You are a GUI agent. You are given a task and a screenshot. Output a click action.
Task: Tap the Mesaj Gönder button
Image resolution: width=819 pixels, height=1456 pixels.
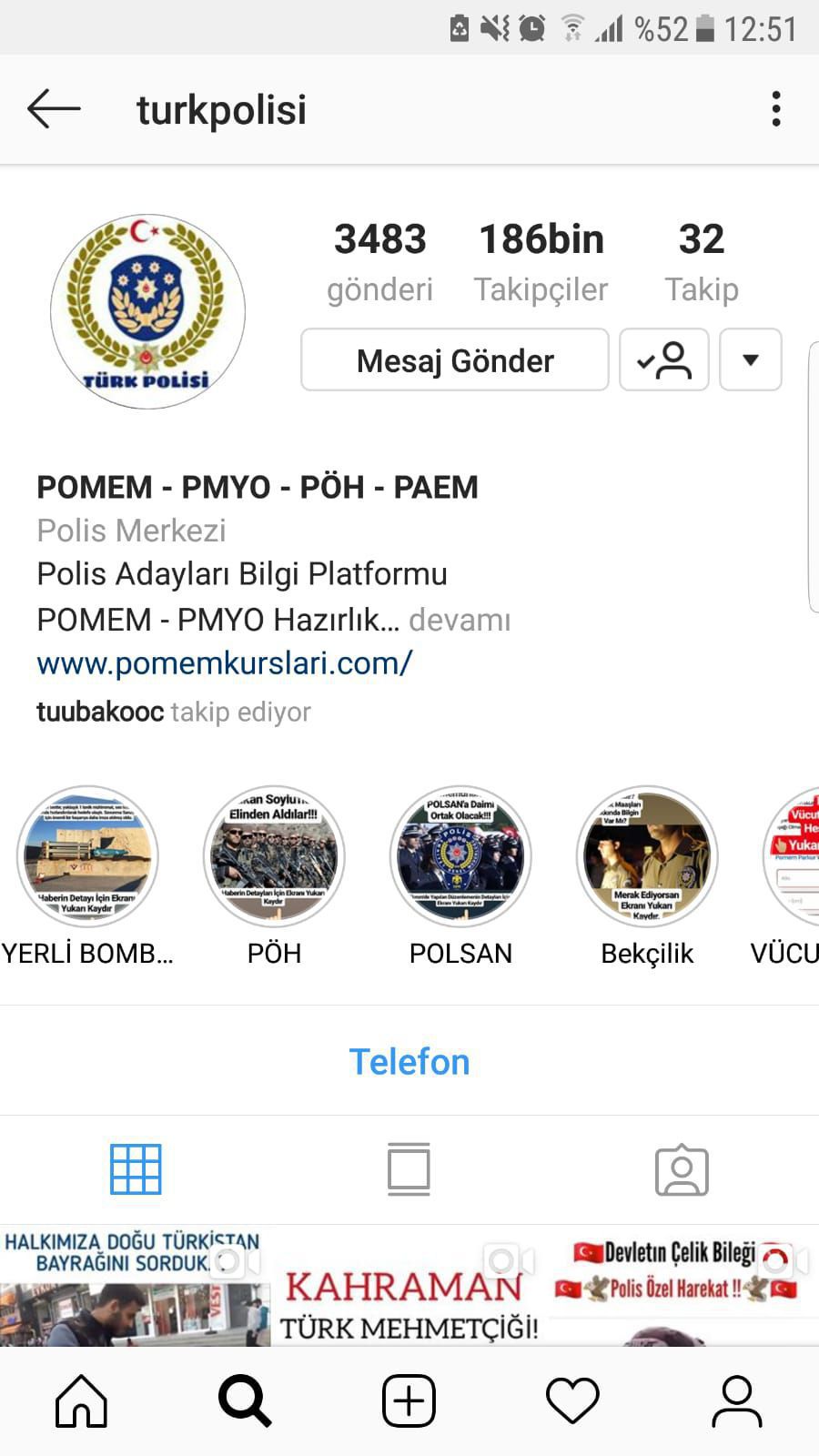coord(454,360)
